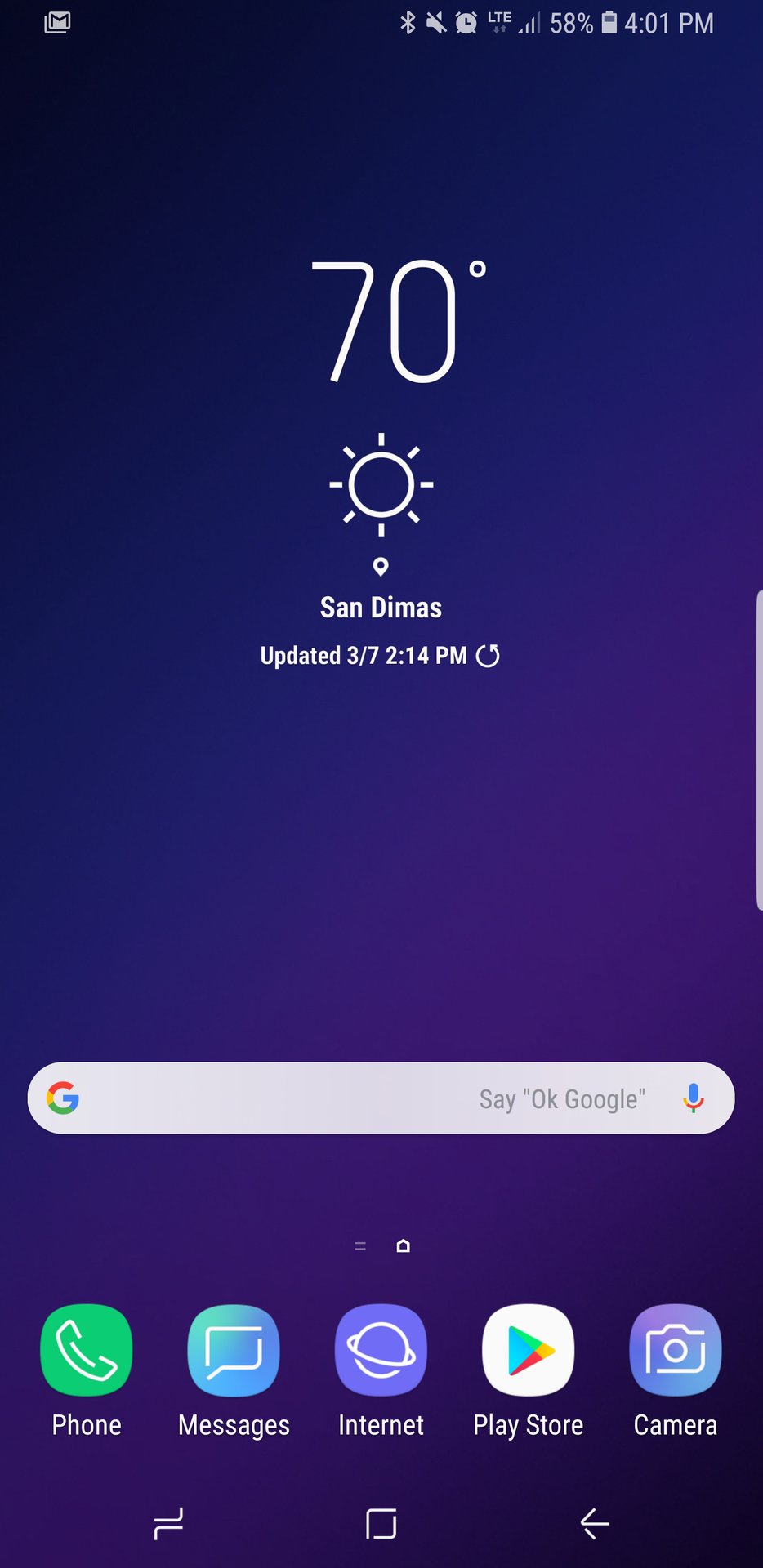Viewport: 763px width, 1568px height.
Task: Open the Play Store
Action: [x=528, y=1351]
